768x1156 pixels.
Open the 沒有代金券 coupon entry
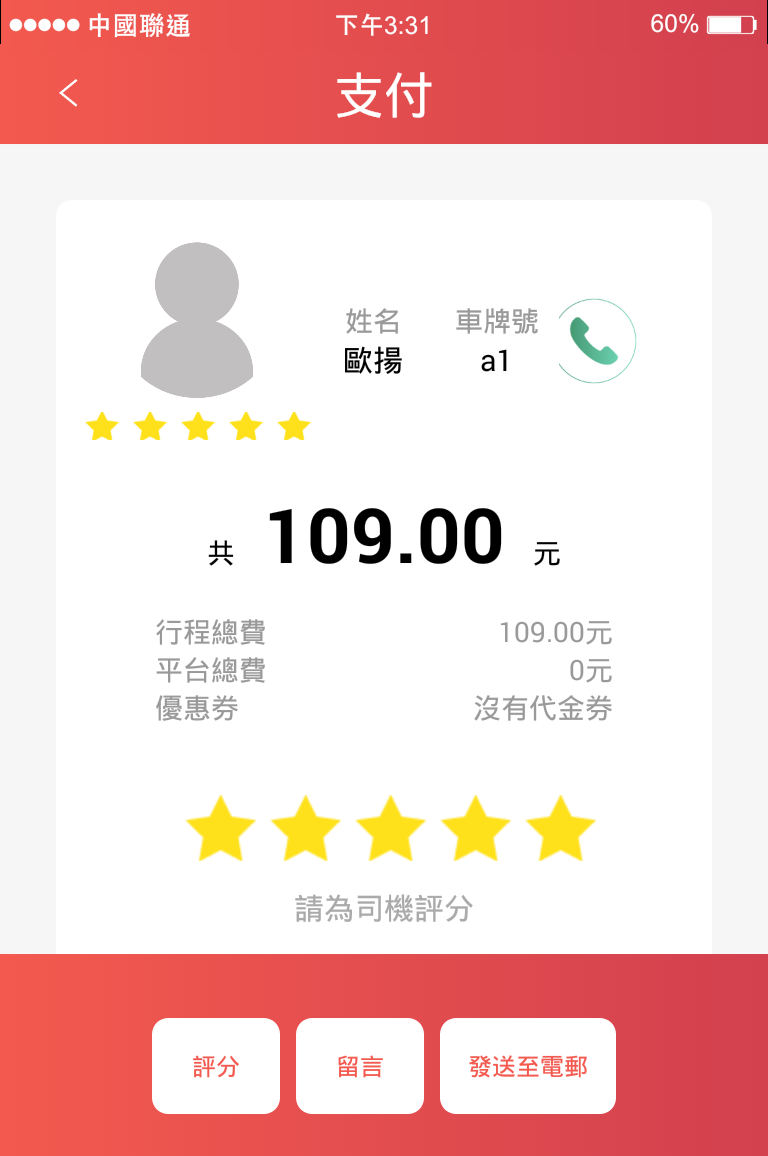tap(543, 710)
